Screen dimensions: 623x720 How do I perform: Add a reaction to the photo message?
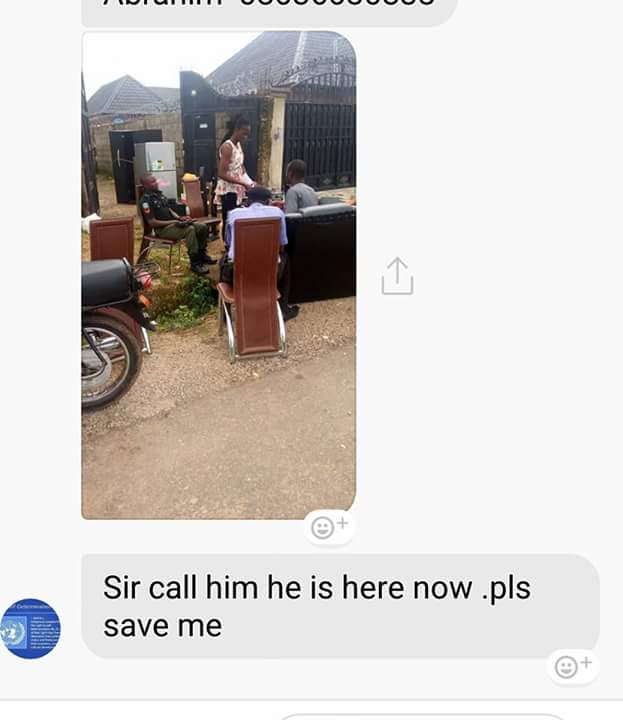(329, 527)
